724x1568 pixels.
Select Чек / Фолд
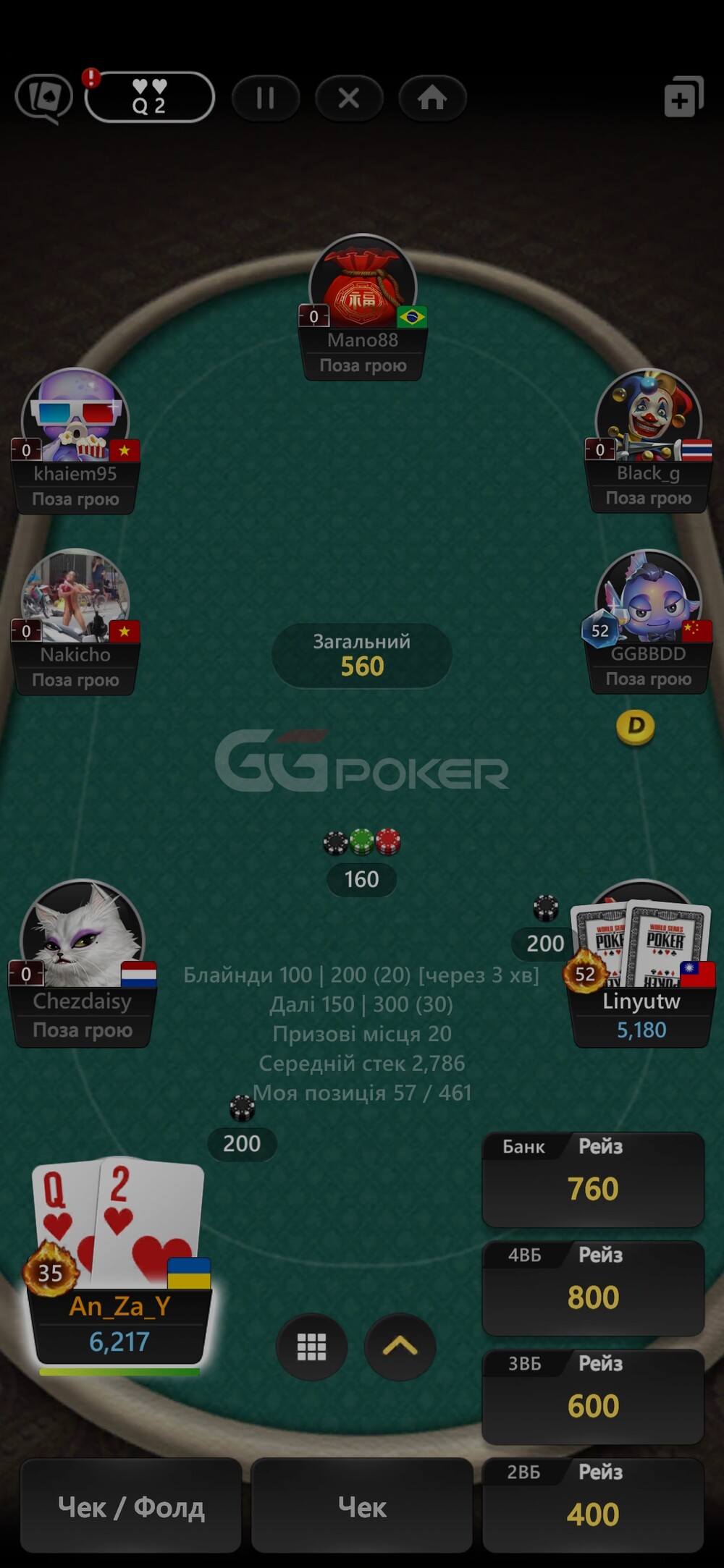tap(131, 1505)
